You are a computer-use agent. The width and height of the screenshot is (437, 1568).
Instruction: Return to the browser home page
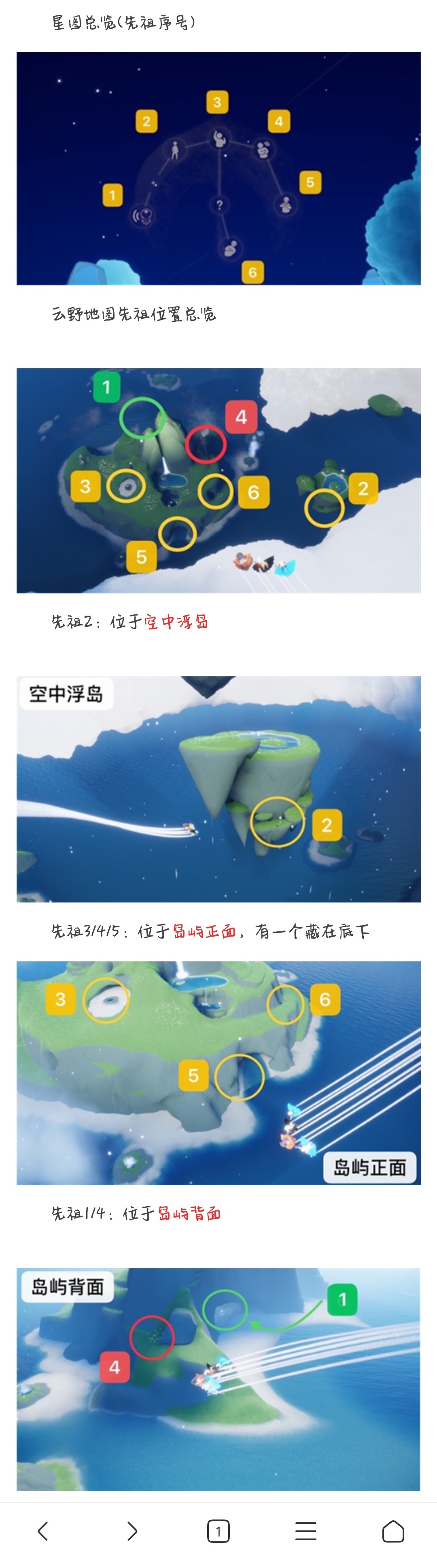click(393, 1530)
